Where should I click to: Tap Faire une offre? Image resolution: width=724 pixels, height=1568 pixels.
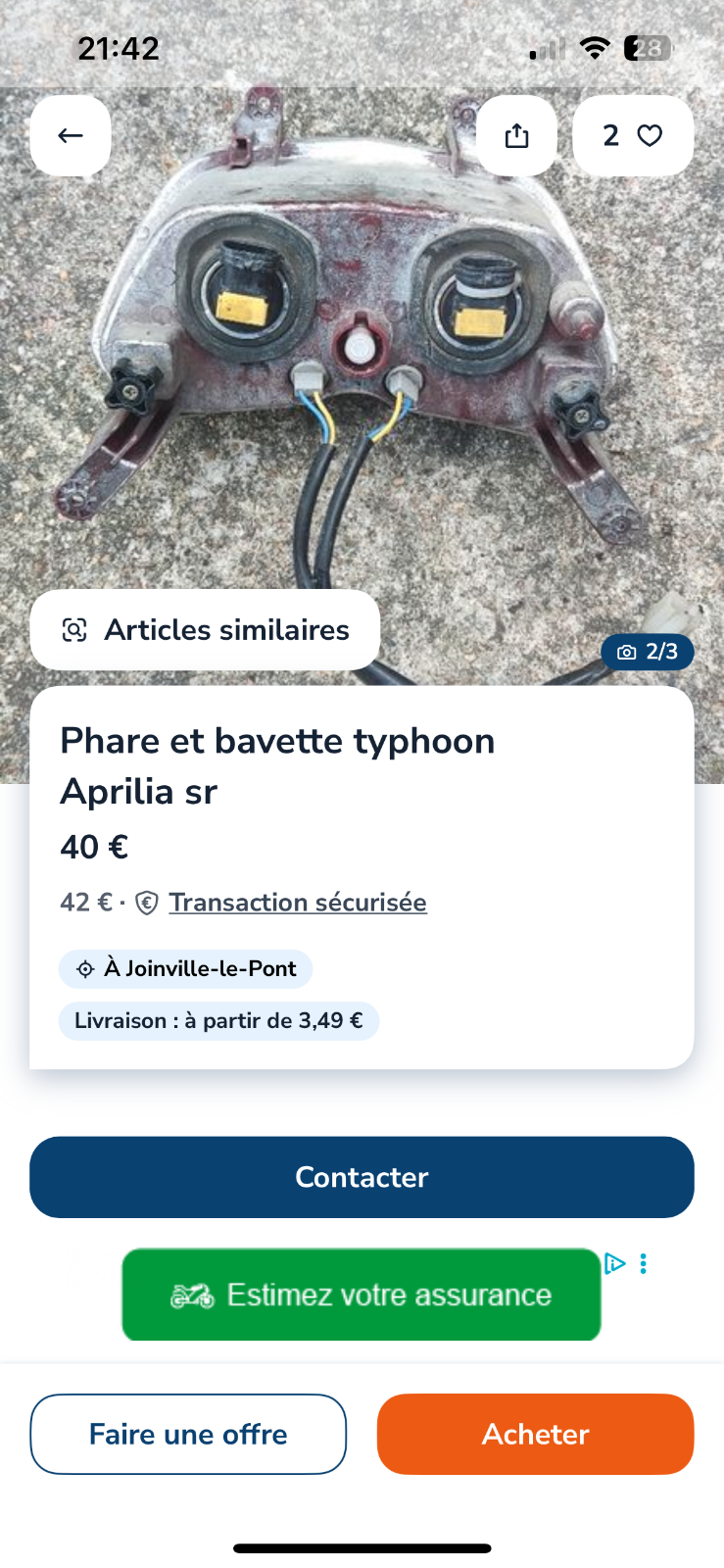[188, 1434]
